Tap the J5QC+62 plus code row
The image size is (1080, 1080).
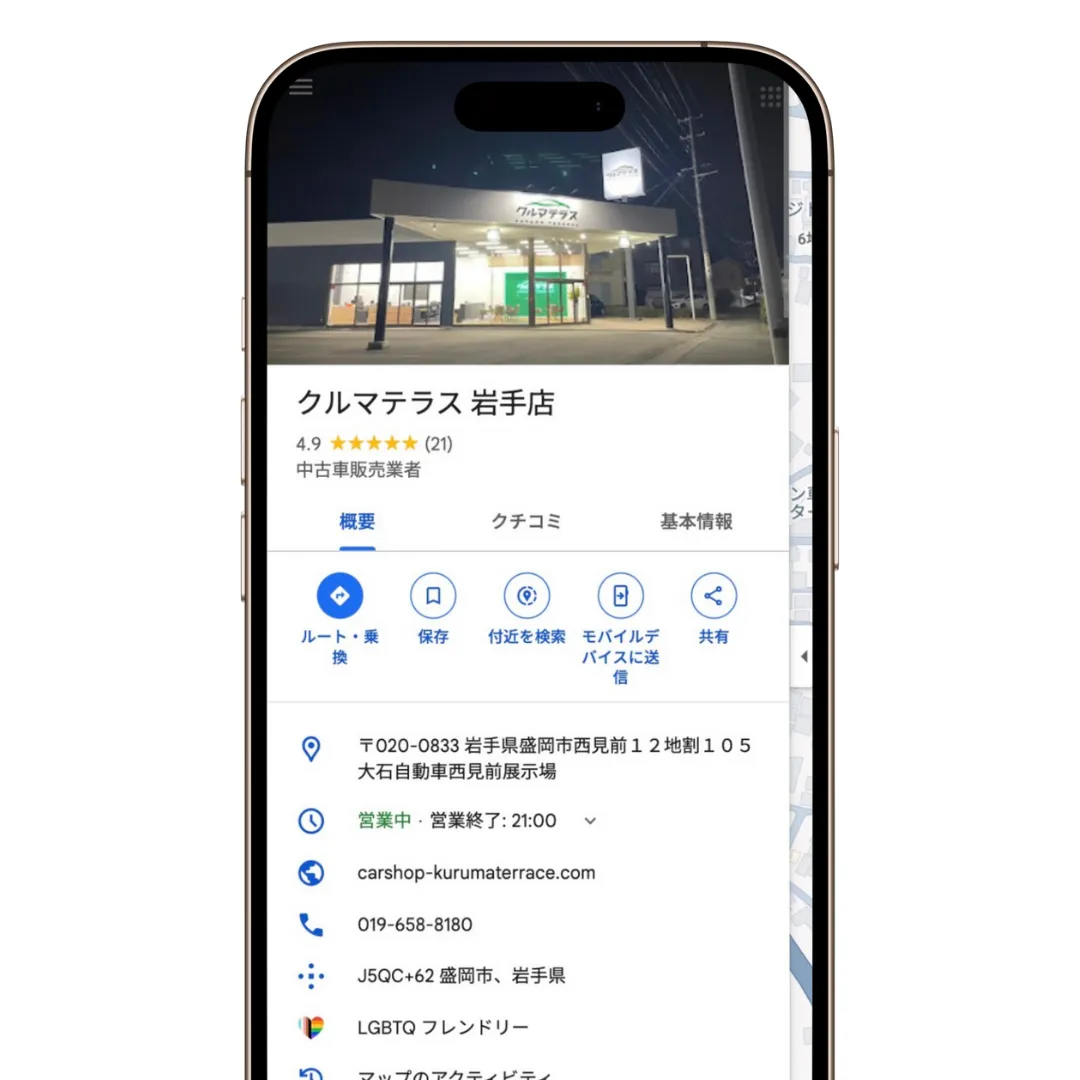pos(461,976)
